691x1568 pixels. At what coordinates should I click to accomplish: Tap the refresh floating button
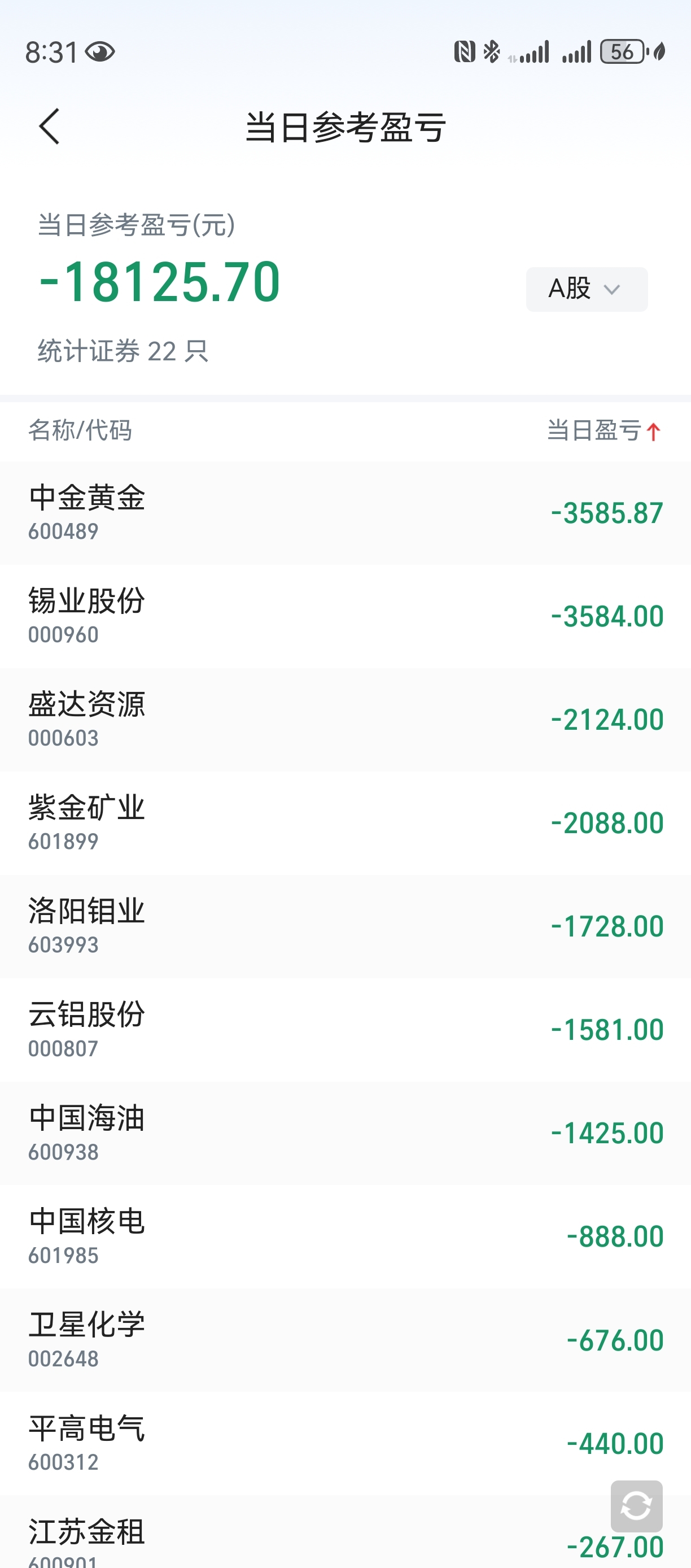tap(636, 1506)
